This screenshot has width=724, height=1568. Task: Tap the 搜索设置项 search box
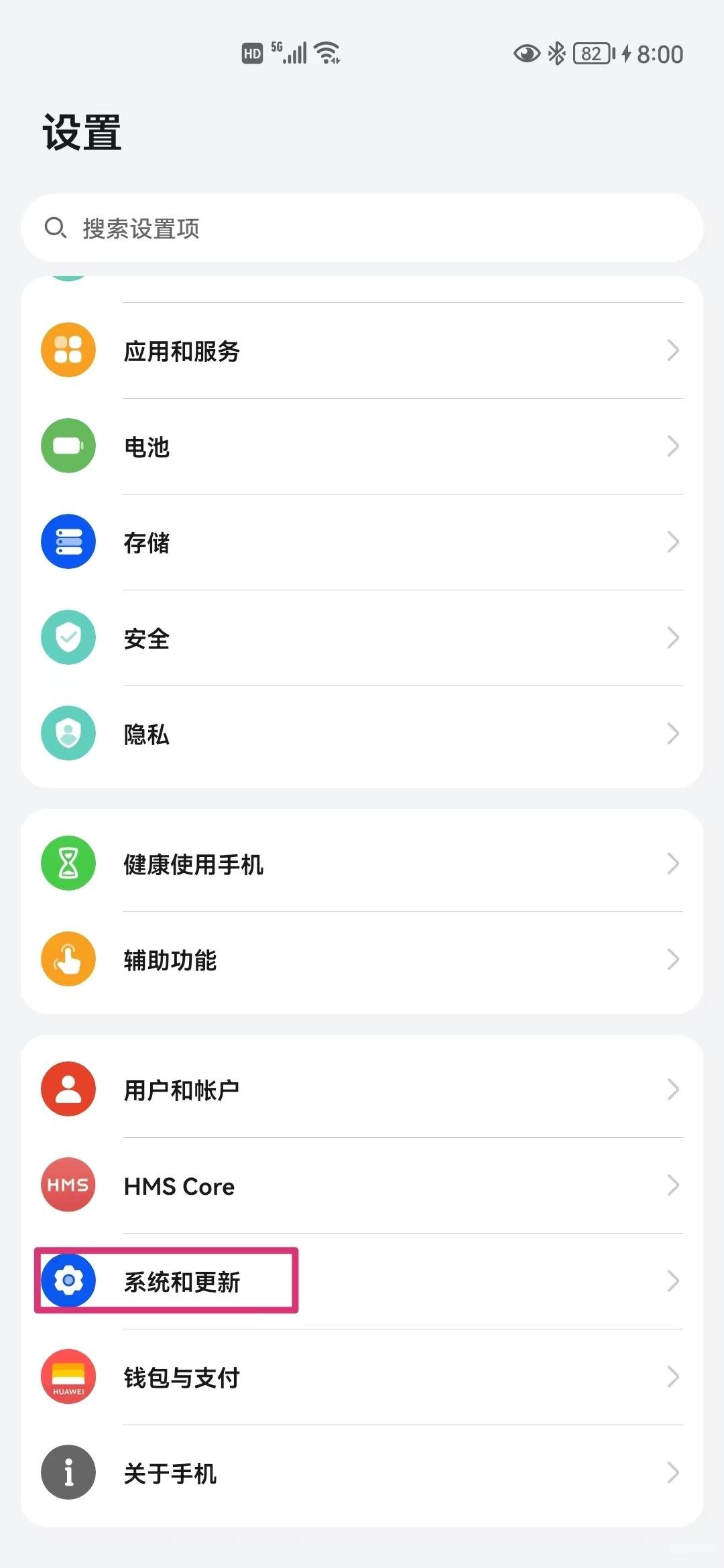pyautogui.click(x=362, y=228)
